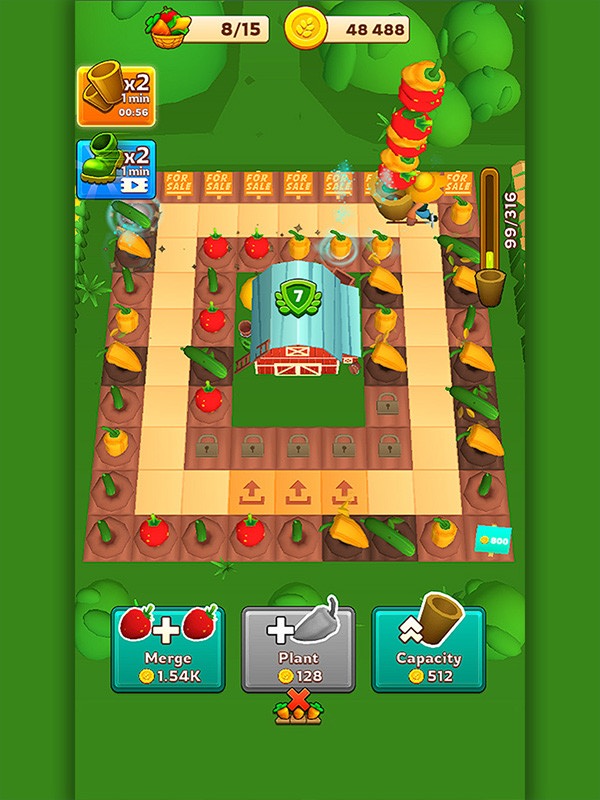Open the coin balance shop
The image size is (600, 800).
[348, 28]
